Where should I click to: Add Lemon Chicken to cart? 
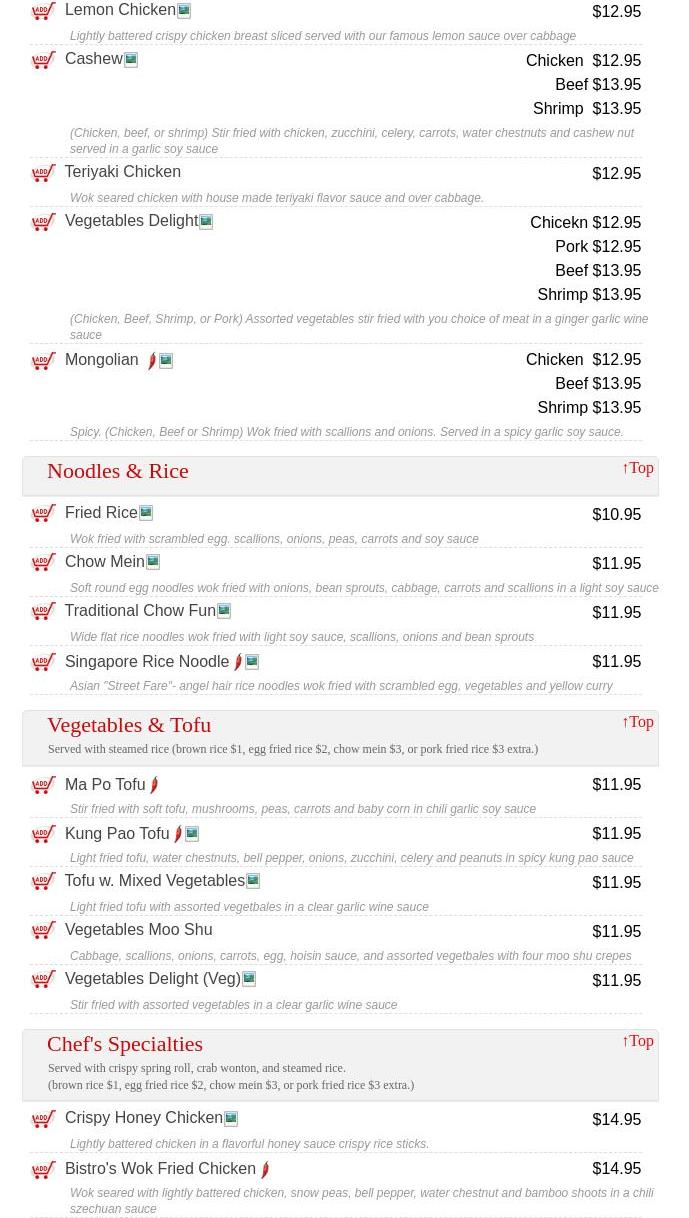pyautogui.click(x=44, y=12)
